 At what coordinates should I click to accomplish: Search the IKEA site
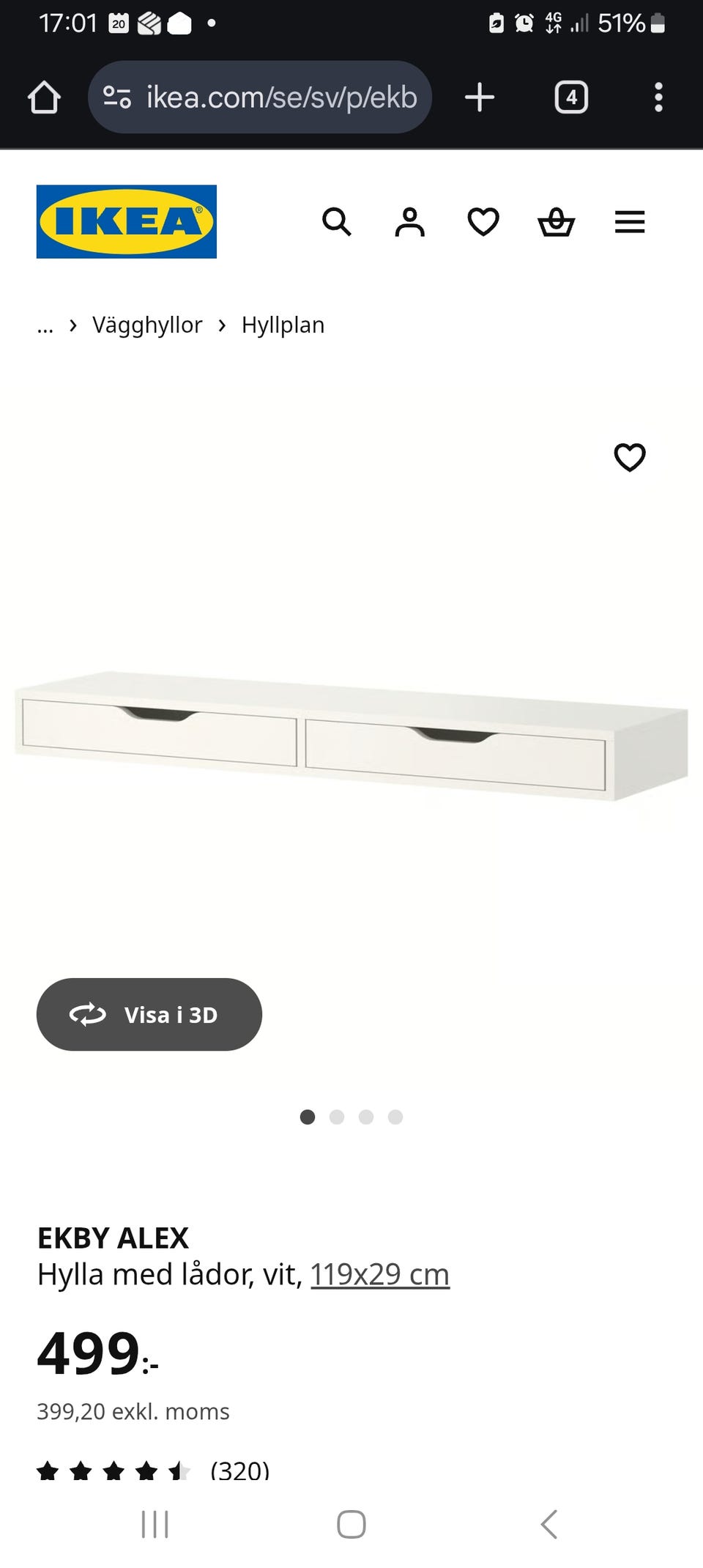coord(337,221)
